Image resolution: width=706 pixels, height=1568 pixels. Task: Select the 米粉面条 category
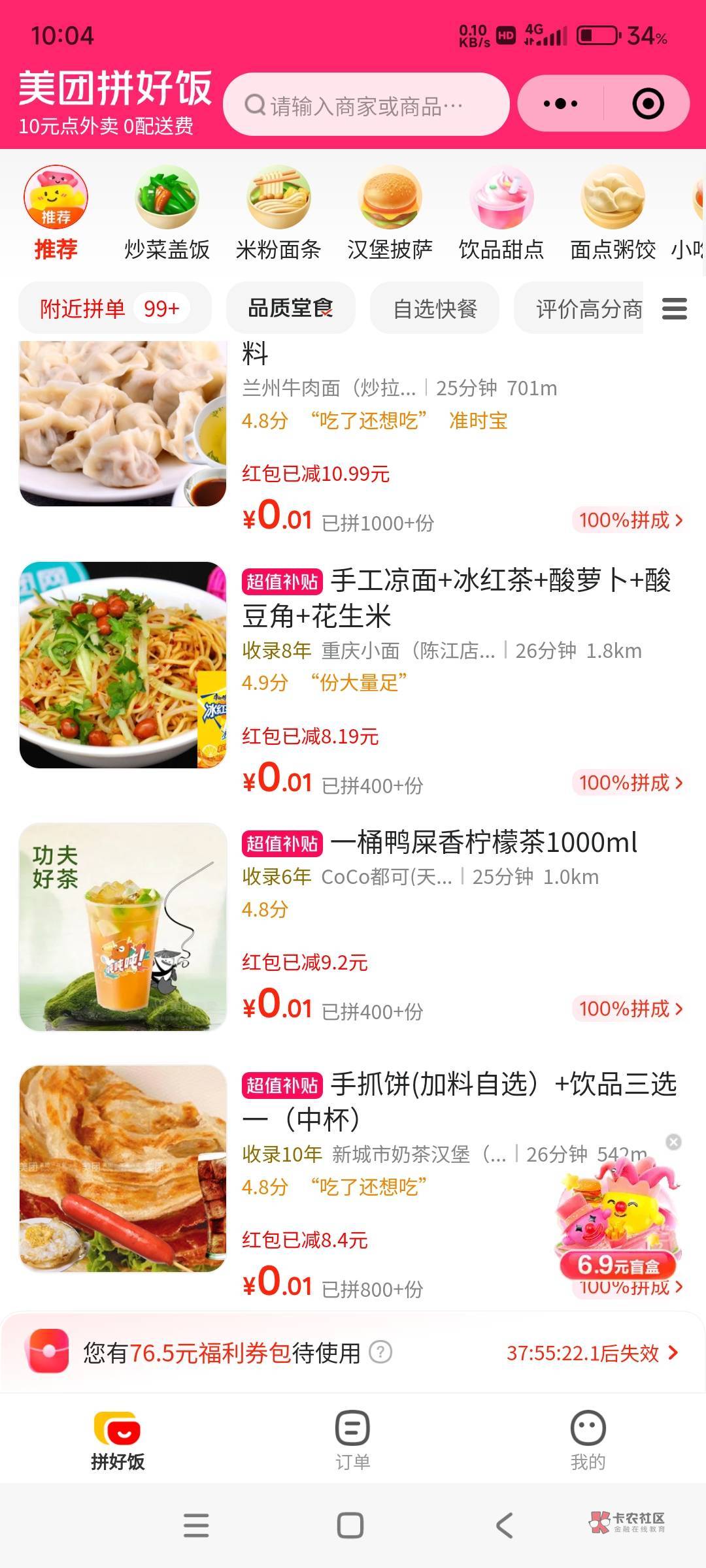coord(278,214)
